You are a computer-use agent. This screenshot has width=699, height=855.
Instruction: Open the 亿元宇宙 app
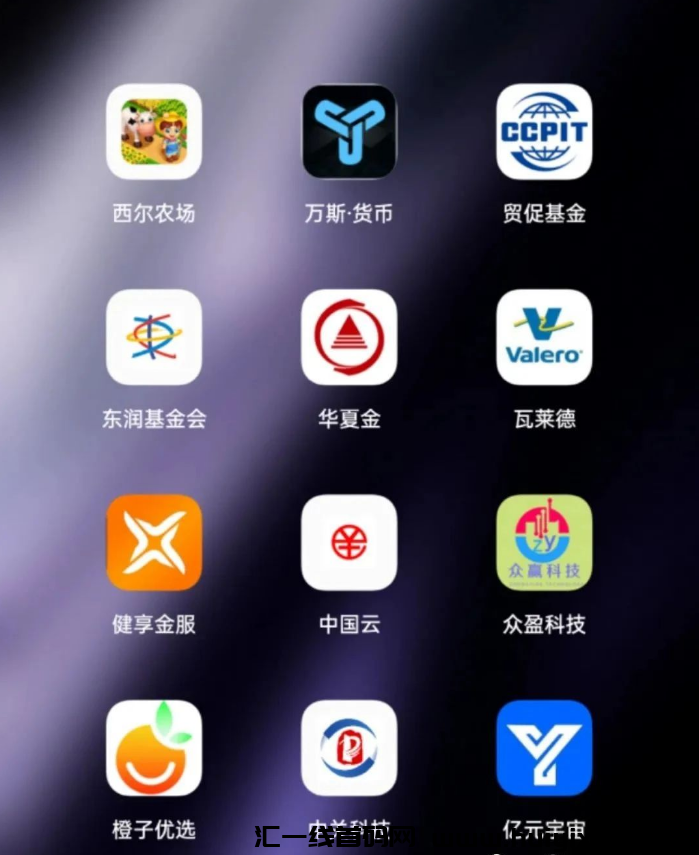pyautogui.click(x=544, y=748)
